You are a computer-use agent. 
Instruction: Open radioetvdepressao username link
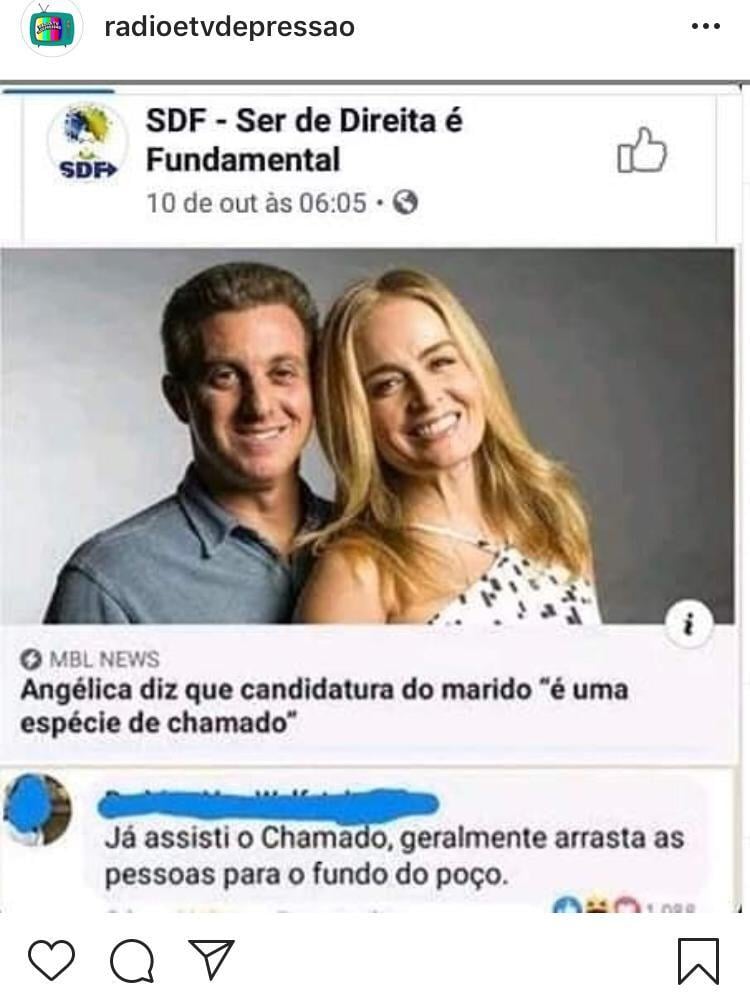229,27
